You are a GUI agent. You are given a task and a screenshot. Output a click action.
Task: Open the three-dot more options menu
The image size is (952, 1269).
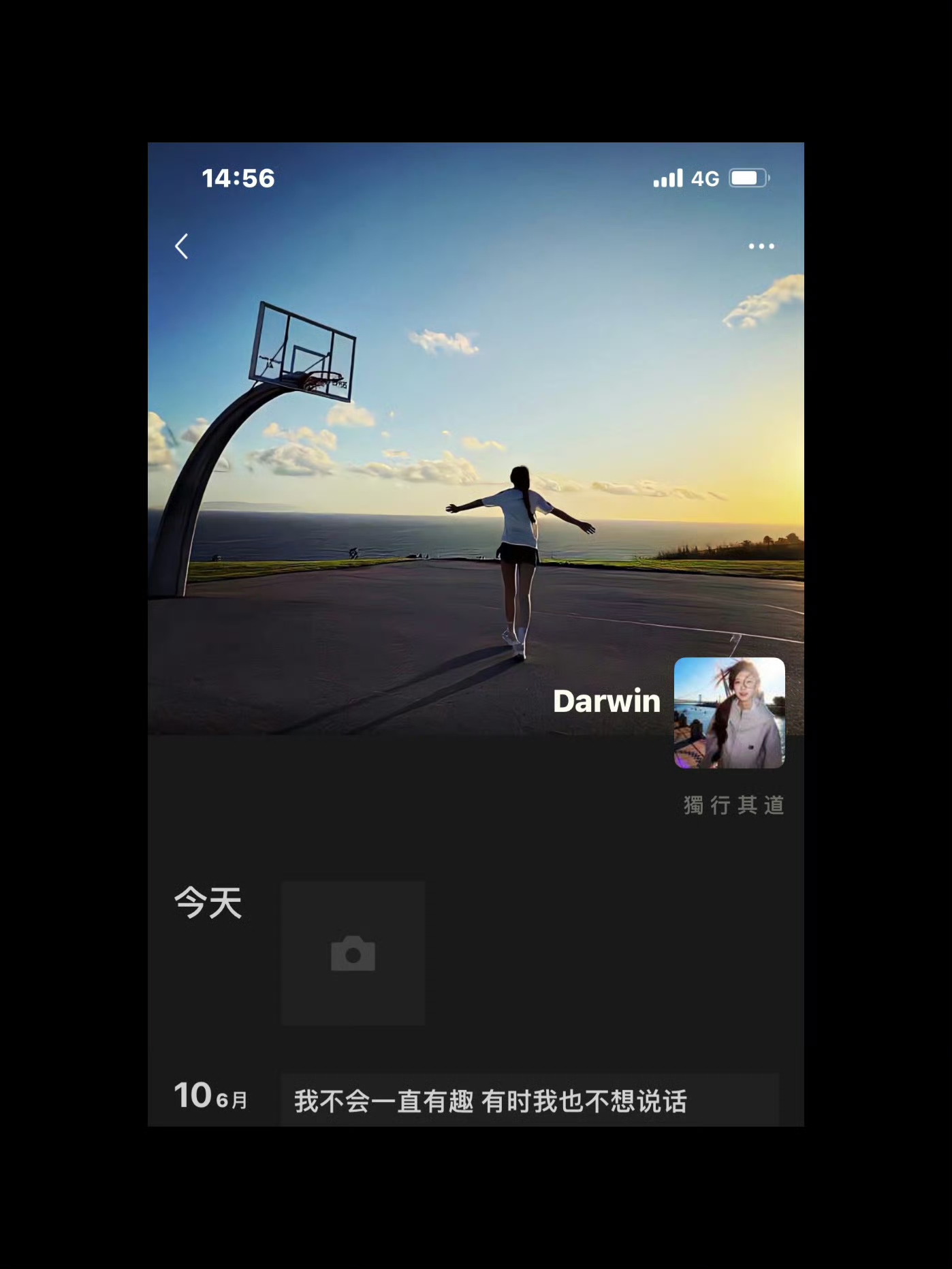(761, 247)
